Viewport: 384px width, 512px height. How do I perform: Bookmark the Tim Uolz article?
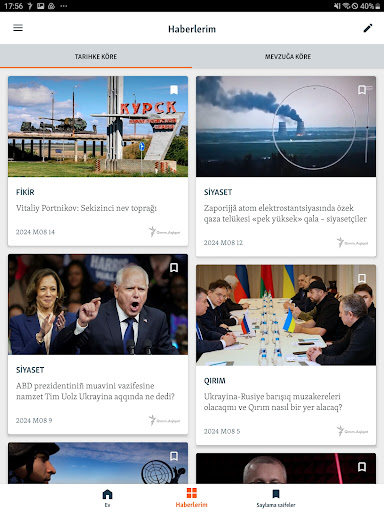click(174, 268)
